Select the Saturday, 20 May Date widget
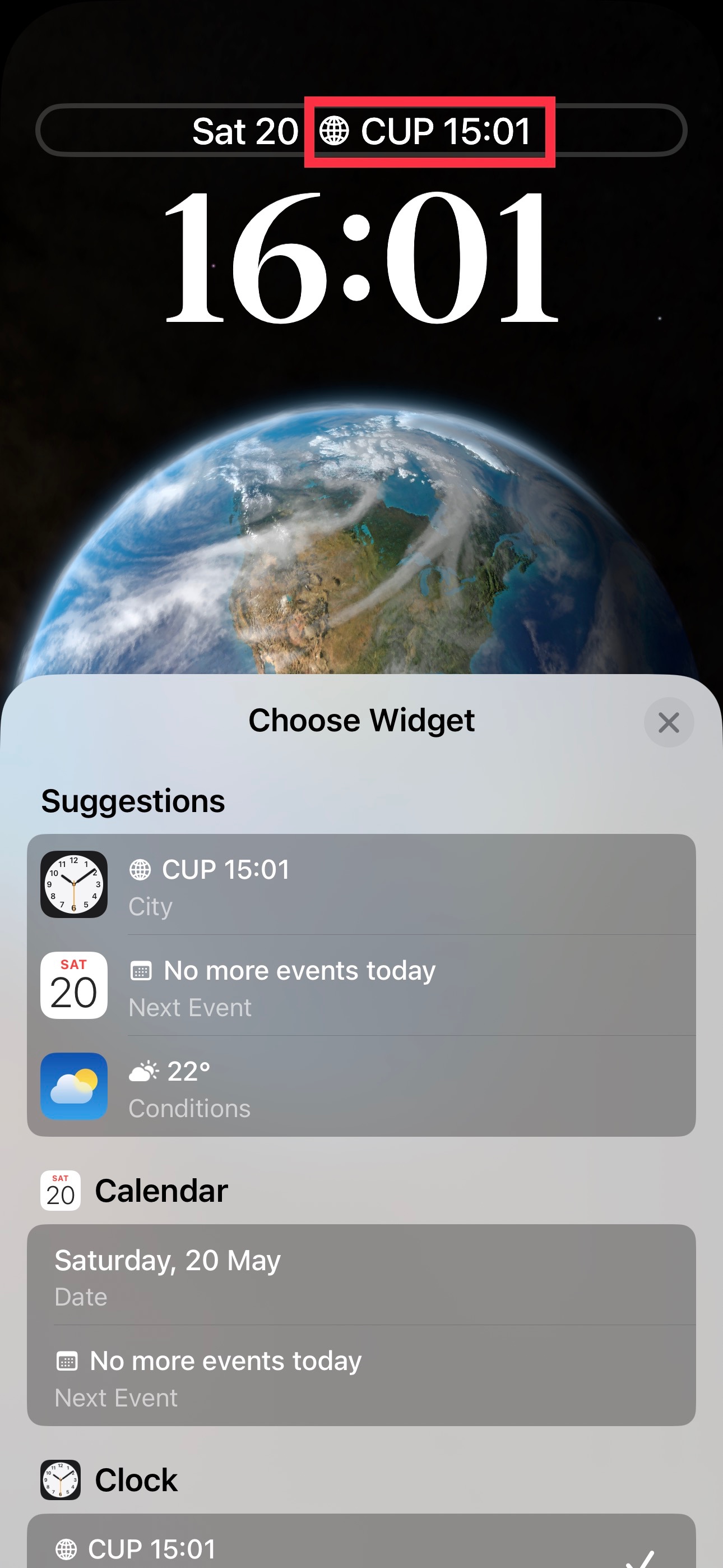The width and height of the screenshot is (723, 1568). [x=361, y=1276]
